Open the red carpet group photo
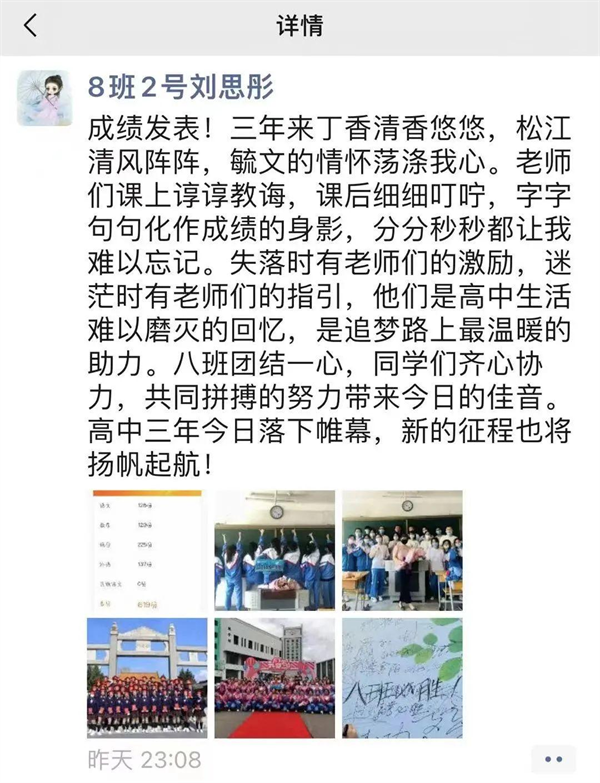The width and height of the screenshot is (600, 783). [274, 677]
